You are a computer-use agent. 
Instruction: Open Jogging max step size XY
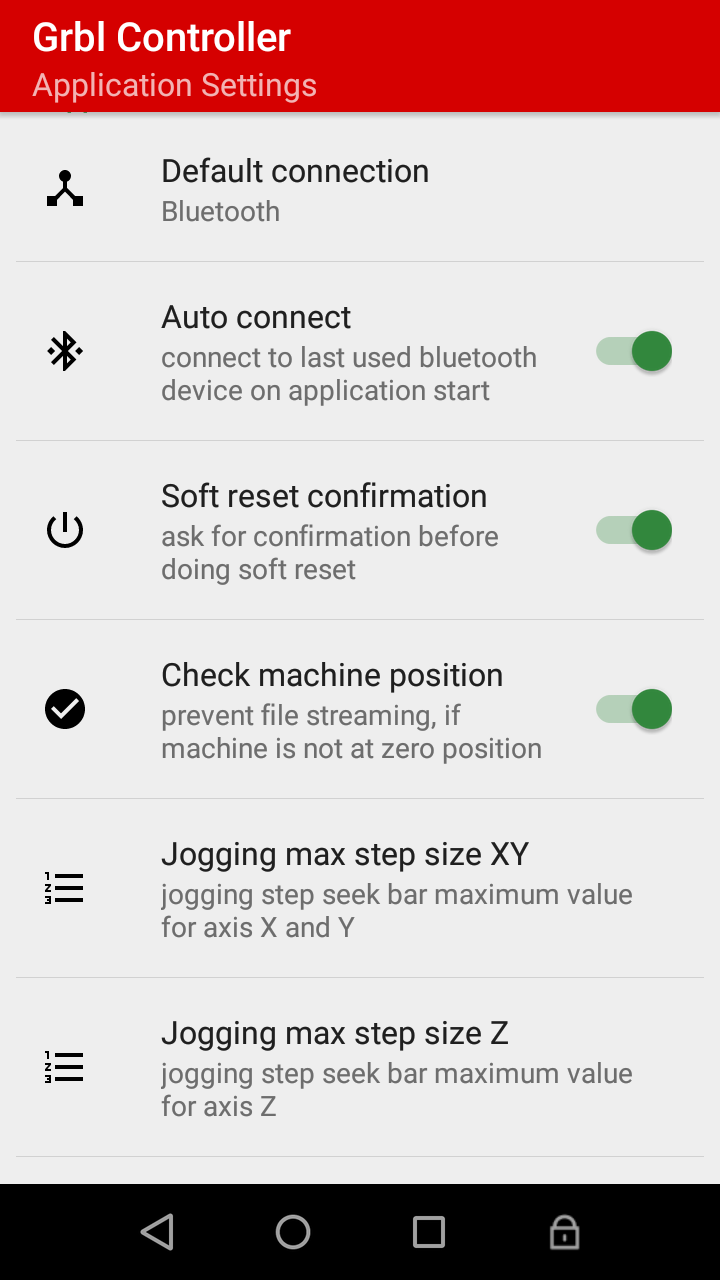click(360, 889)
